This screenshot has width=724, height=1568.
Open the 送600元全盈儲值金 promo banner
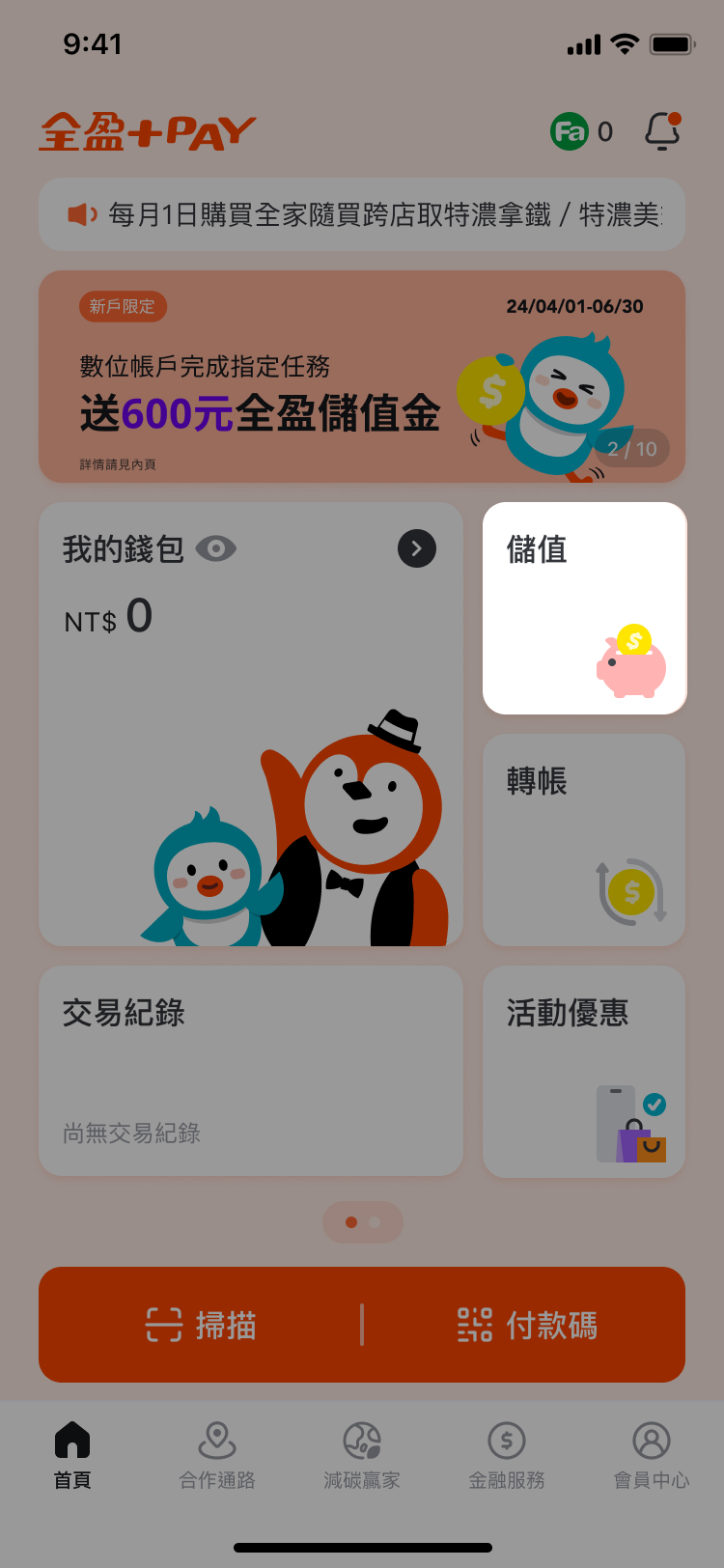point(362,377)
